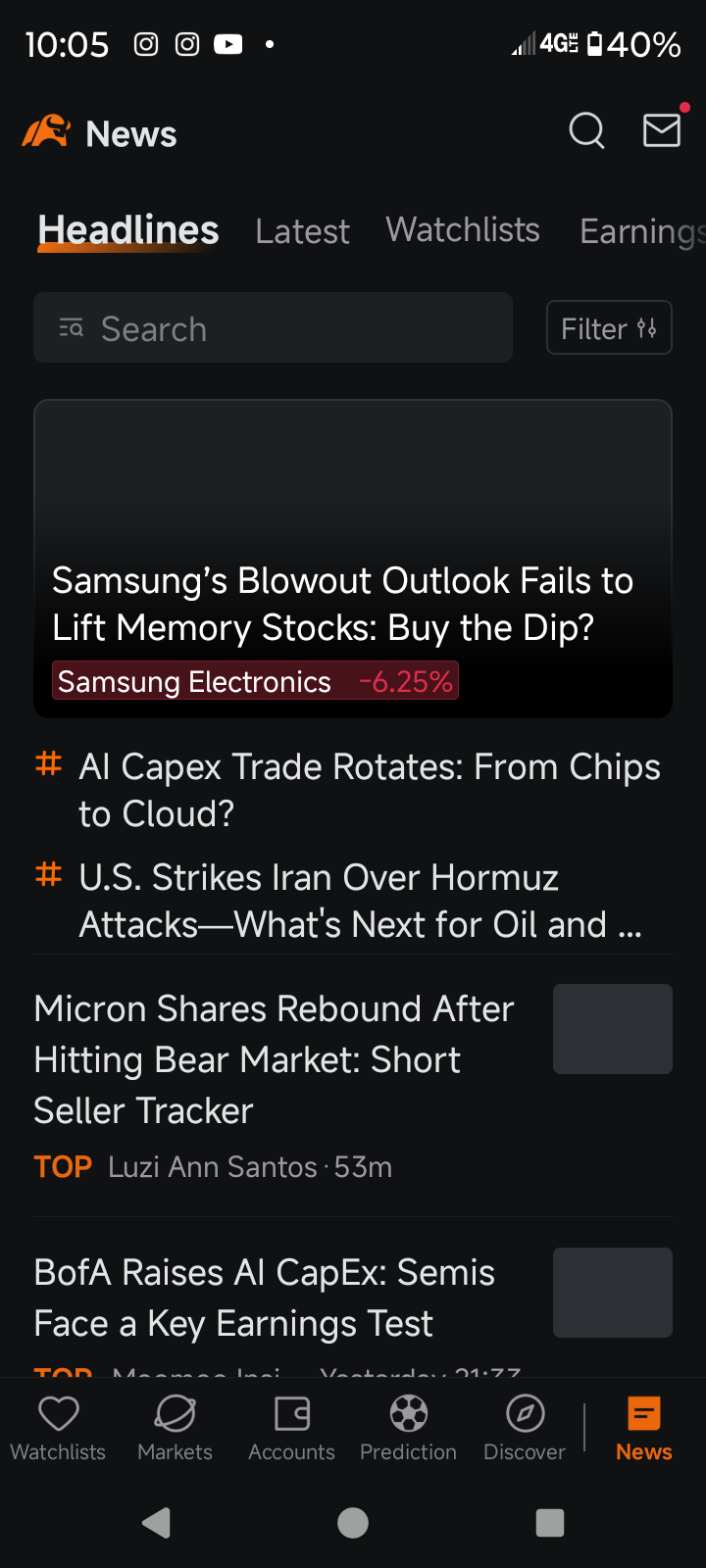Open the Filter options
Screen dimensions: 706x1568
609,328
